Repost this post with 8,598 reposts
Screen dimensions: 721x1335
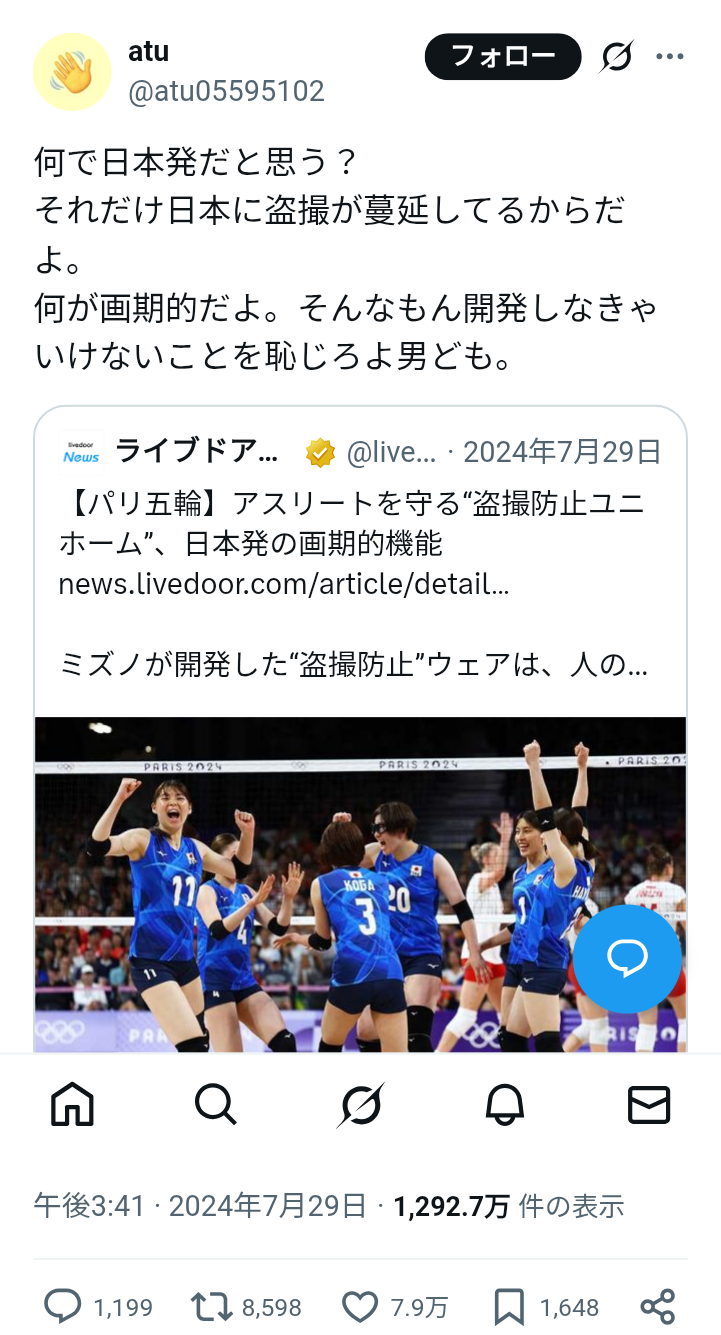[212, 1306]
